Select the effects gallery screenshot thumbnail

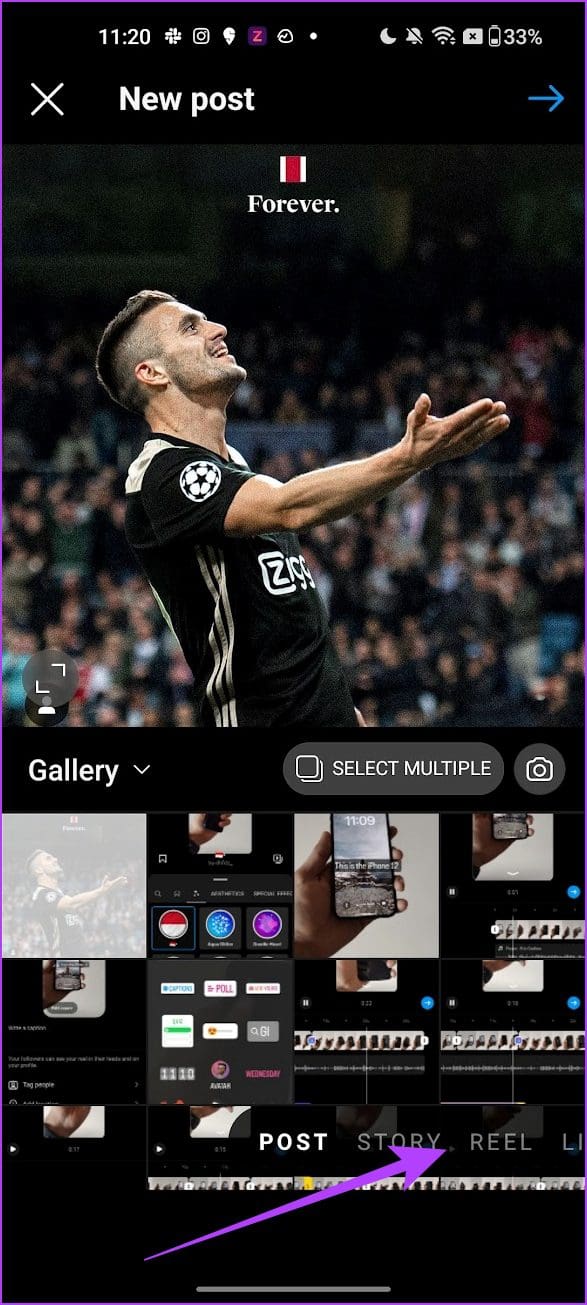220,885
